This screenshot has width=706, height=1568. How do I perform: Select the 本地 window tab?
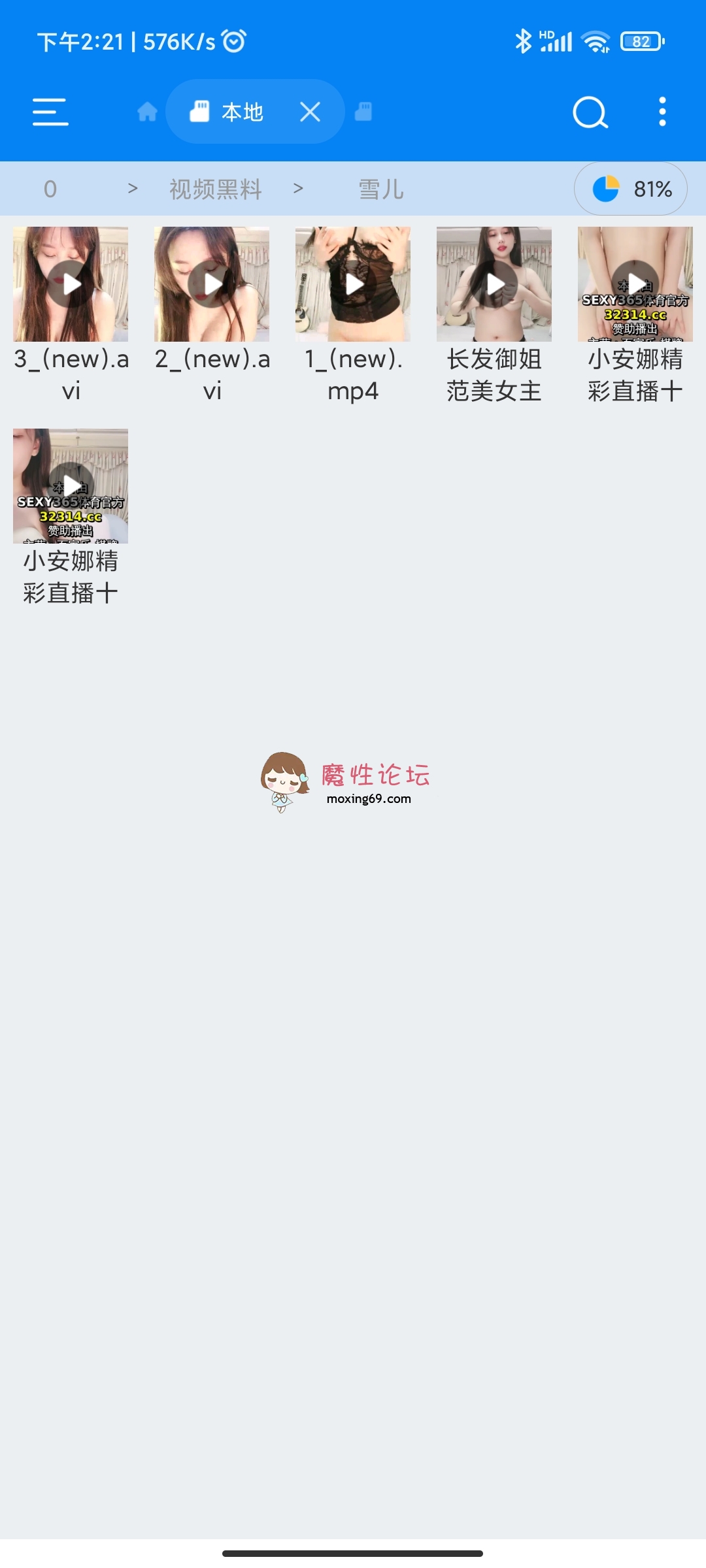(x=227, y=112)
